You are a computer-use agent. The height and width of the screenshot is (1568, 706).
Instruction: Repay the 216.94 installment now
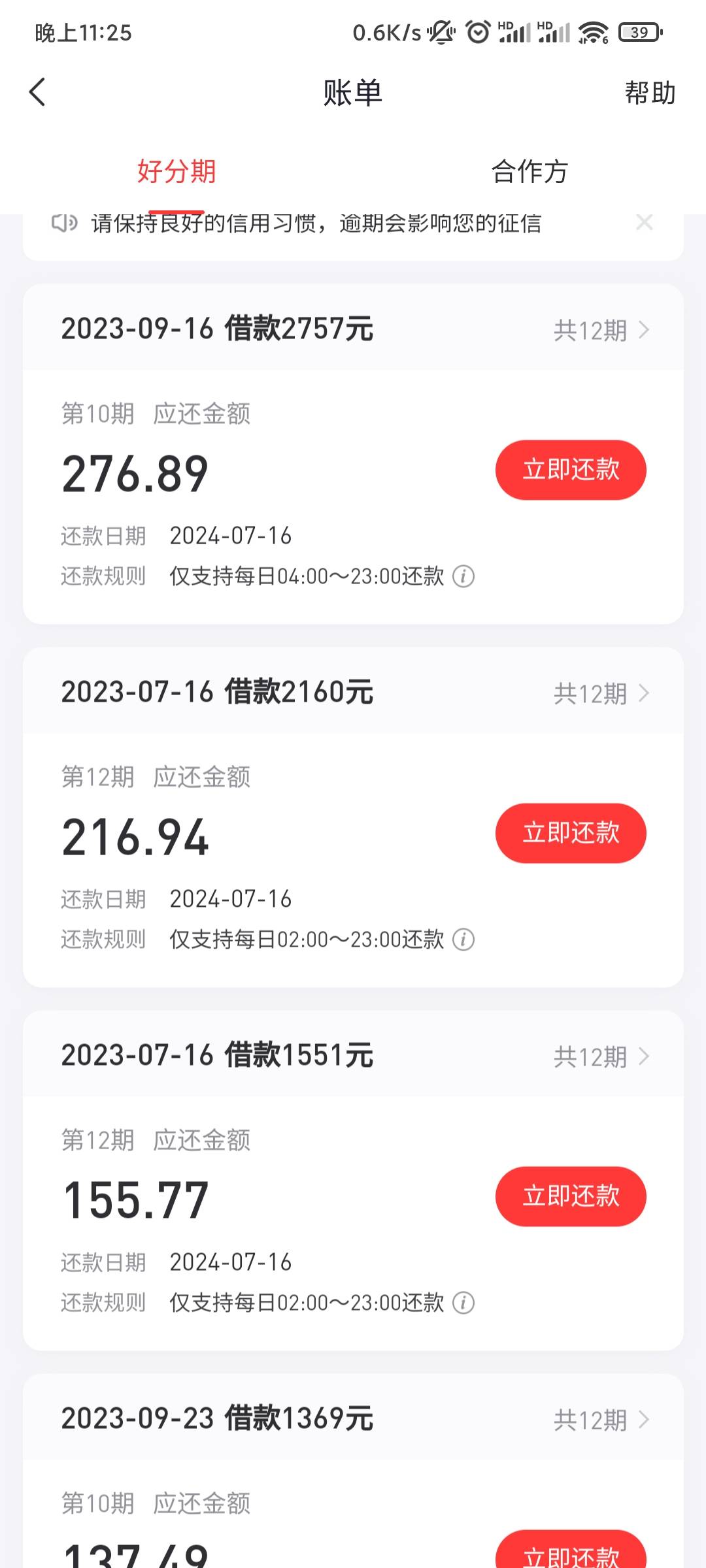571,833
